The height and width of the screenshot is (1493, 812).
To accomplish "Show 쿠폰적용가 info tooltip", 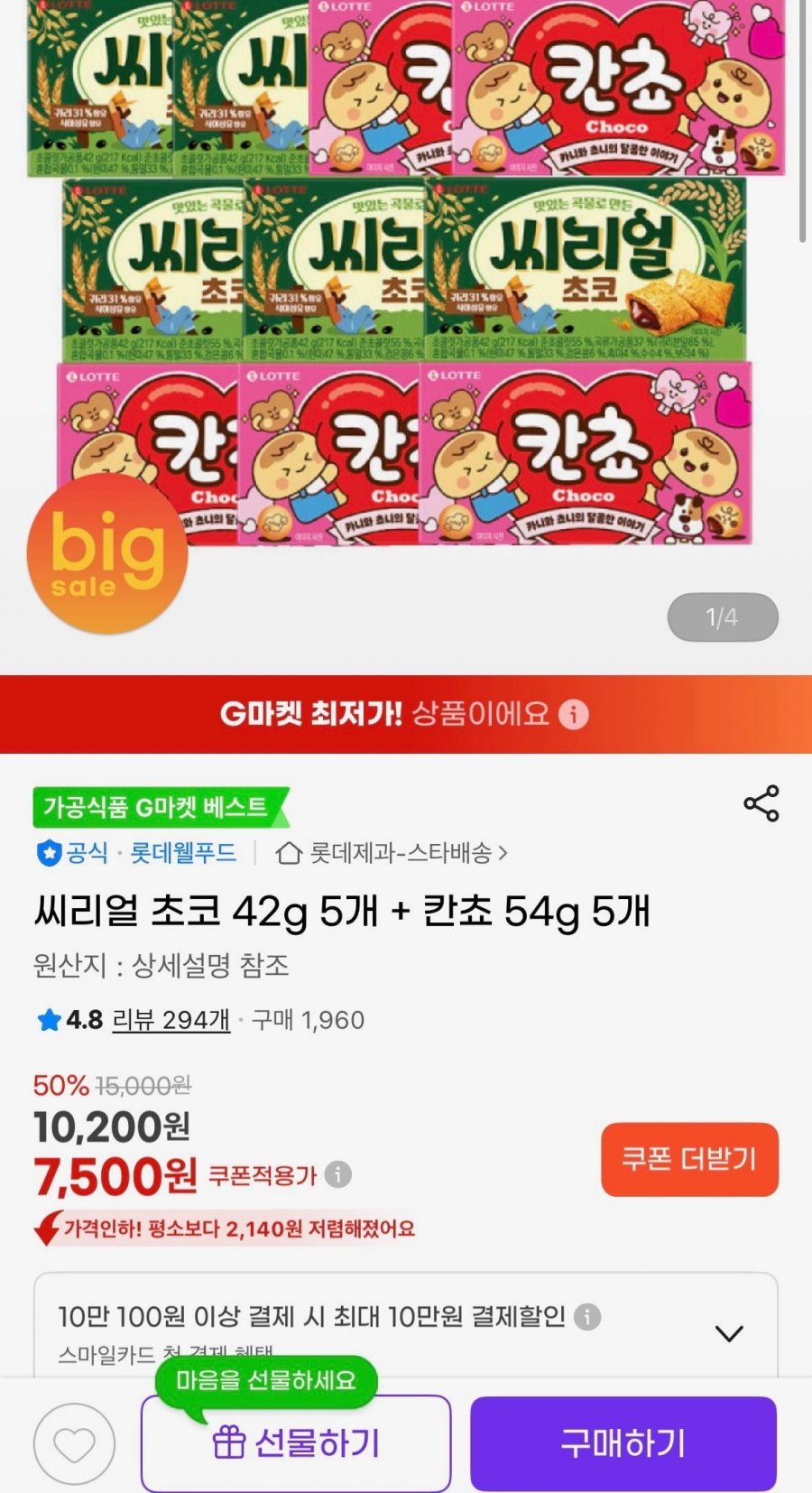I will 338,1174.
